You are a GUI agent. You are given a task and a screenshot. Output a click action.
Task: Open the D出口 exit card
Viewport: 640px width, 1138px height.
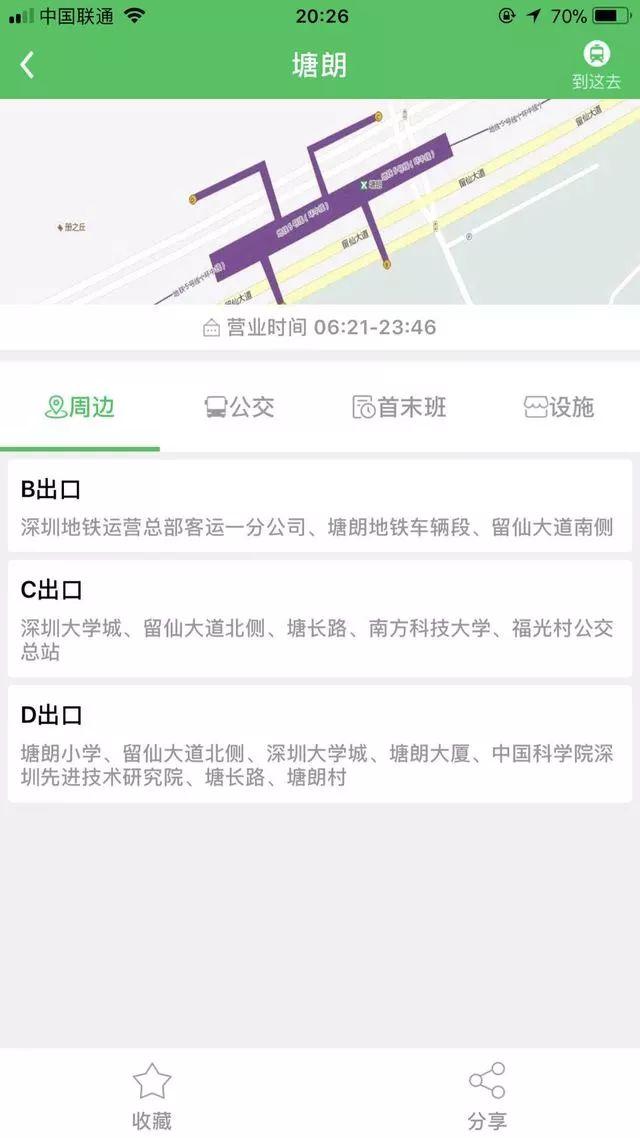(320, 743)
